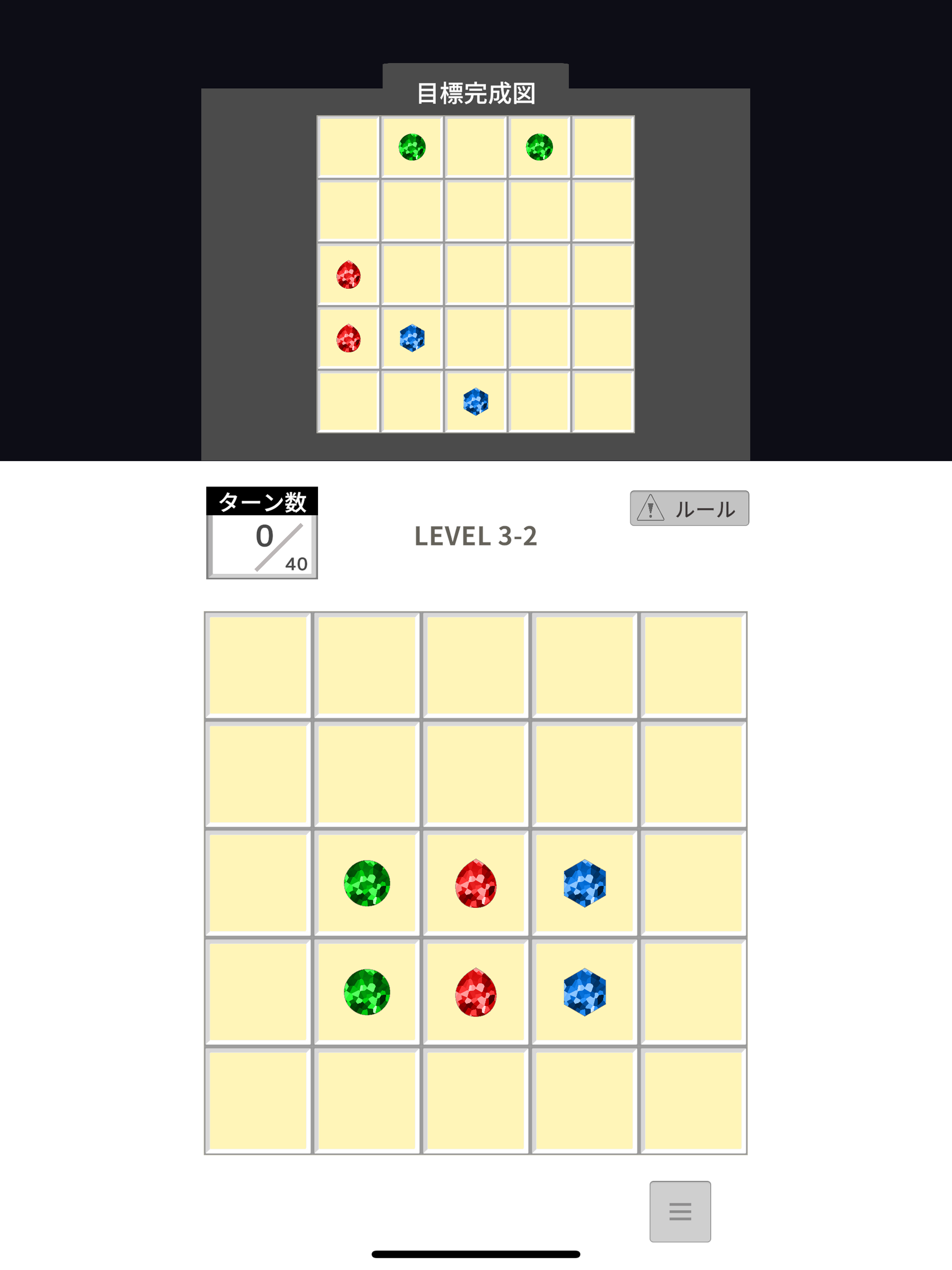The width and height of the screenshot is (952, 1270).
Task: Choose the lower blue gem on the play board
Action: pos(584,992)
